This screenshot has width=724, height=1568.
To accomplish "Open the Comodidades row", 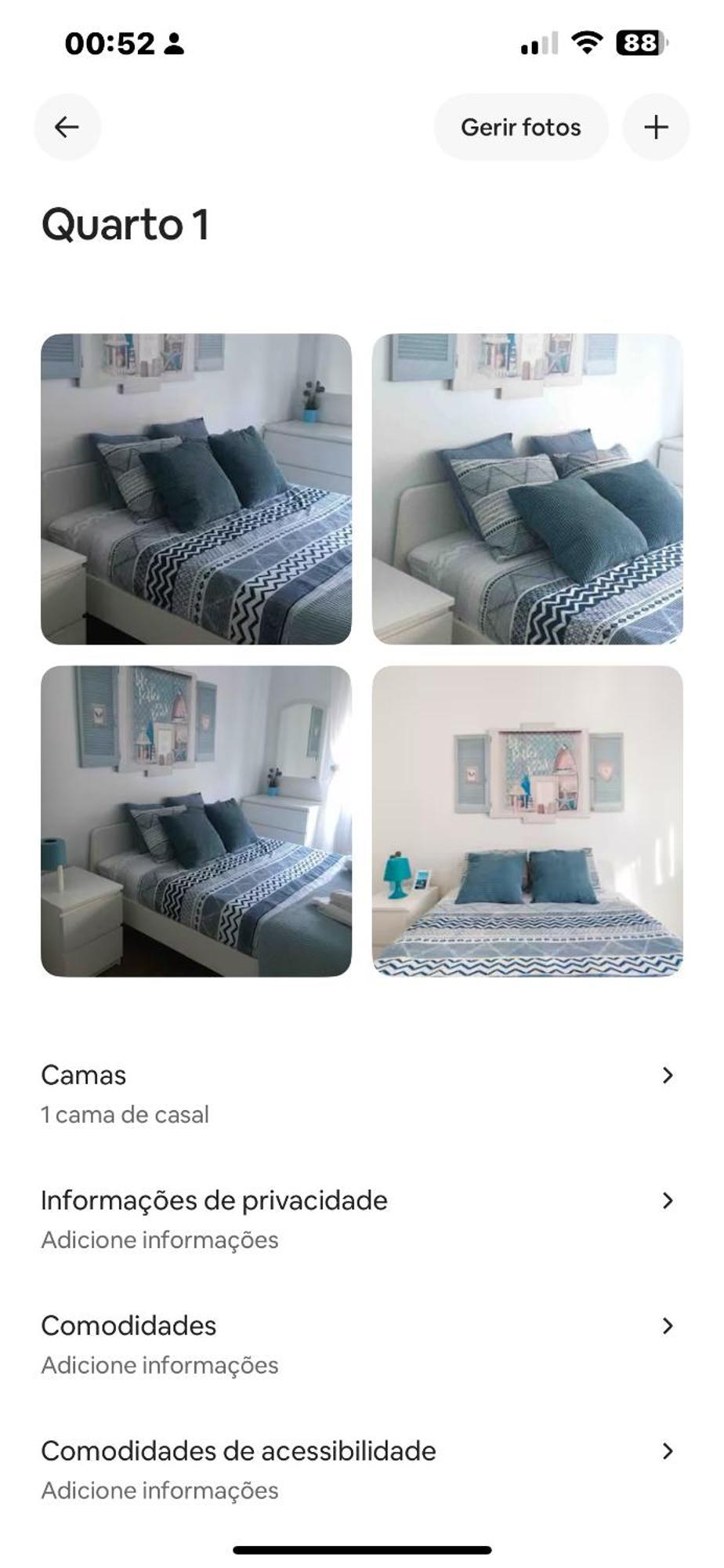I will [x=360, y=1344].
